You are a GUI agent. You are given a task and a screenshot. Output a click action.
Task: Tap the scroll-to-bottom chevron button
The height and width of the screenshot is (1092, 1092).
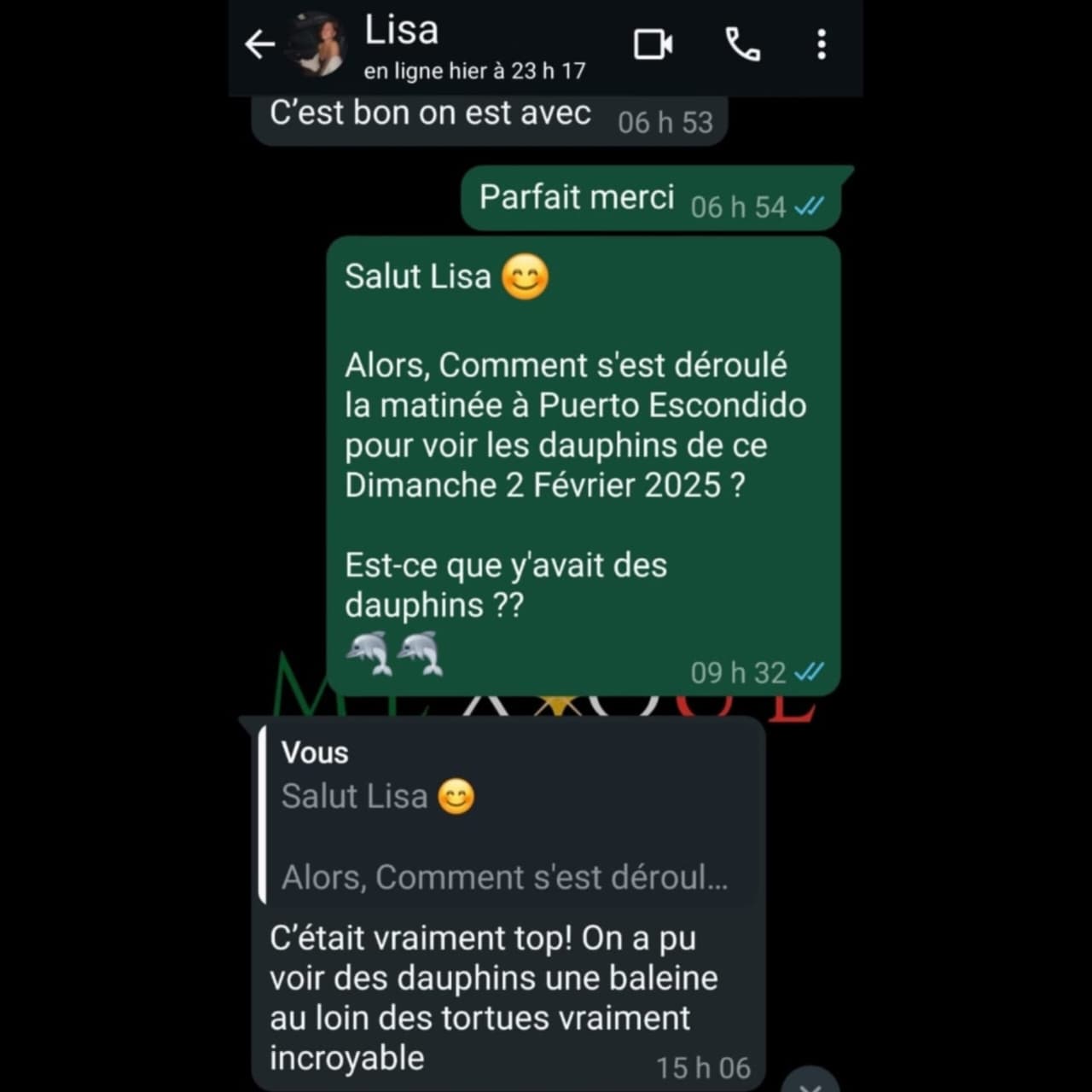(810, 1083)
